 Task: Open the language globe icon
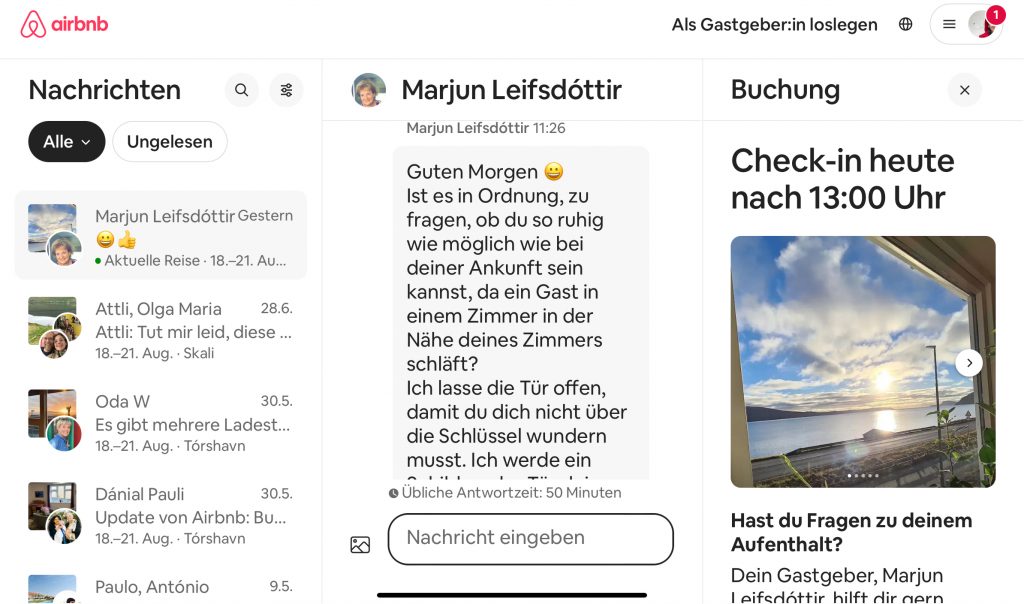tap(905, 25)
